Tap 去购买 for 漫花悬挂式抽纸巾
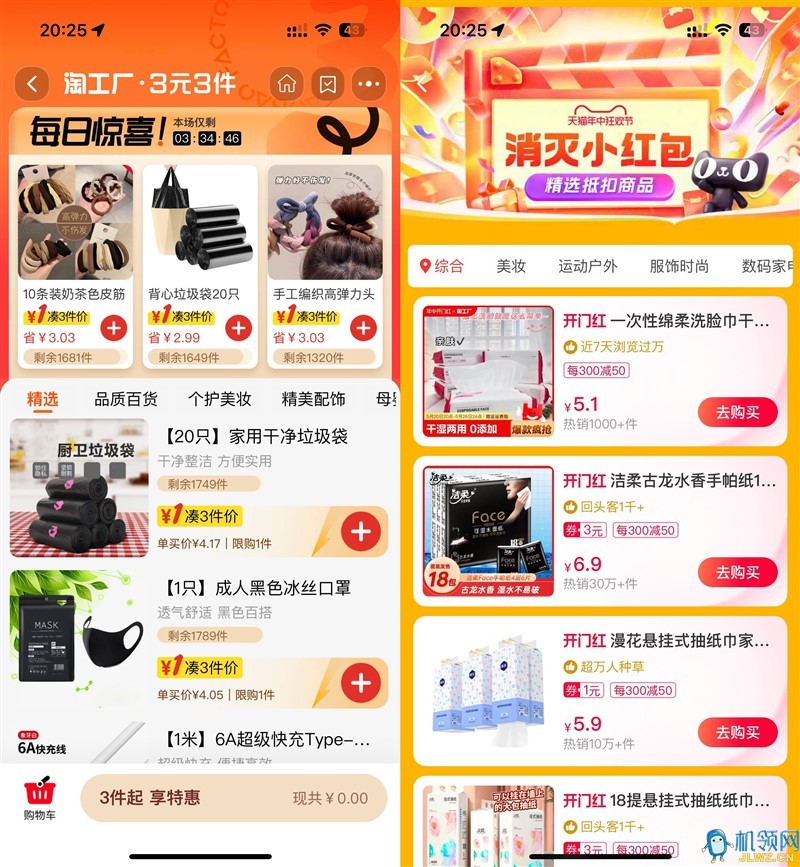The height and width of the screenshot is (867, 800). pyautogui.click(x=737, y=731)
